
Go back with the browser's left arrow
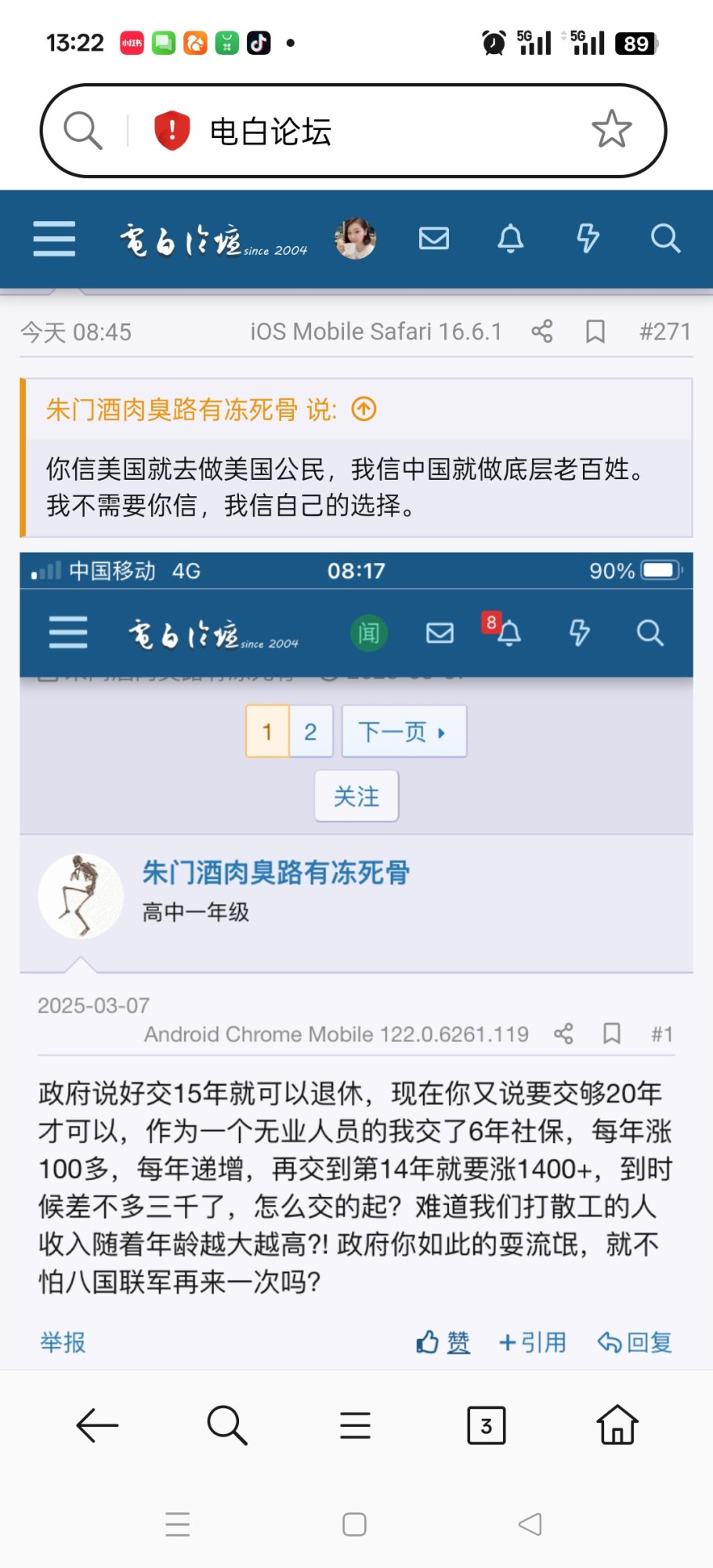(97, 1425)
